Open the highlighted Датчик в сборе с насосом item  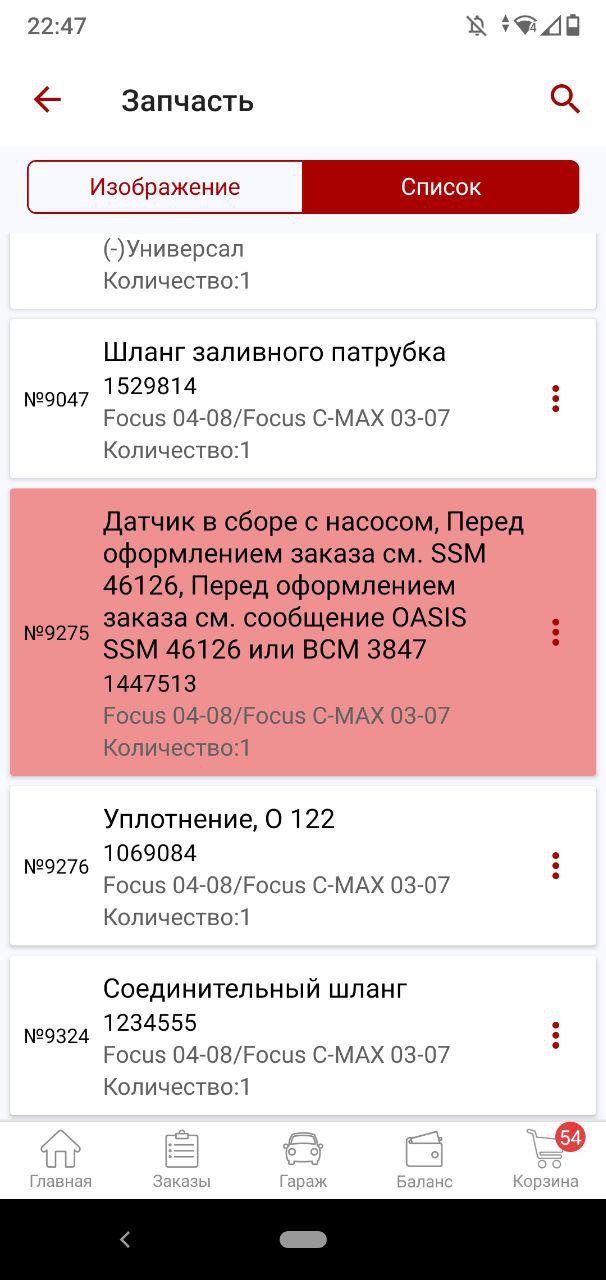[x=303, y=632]
